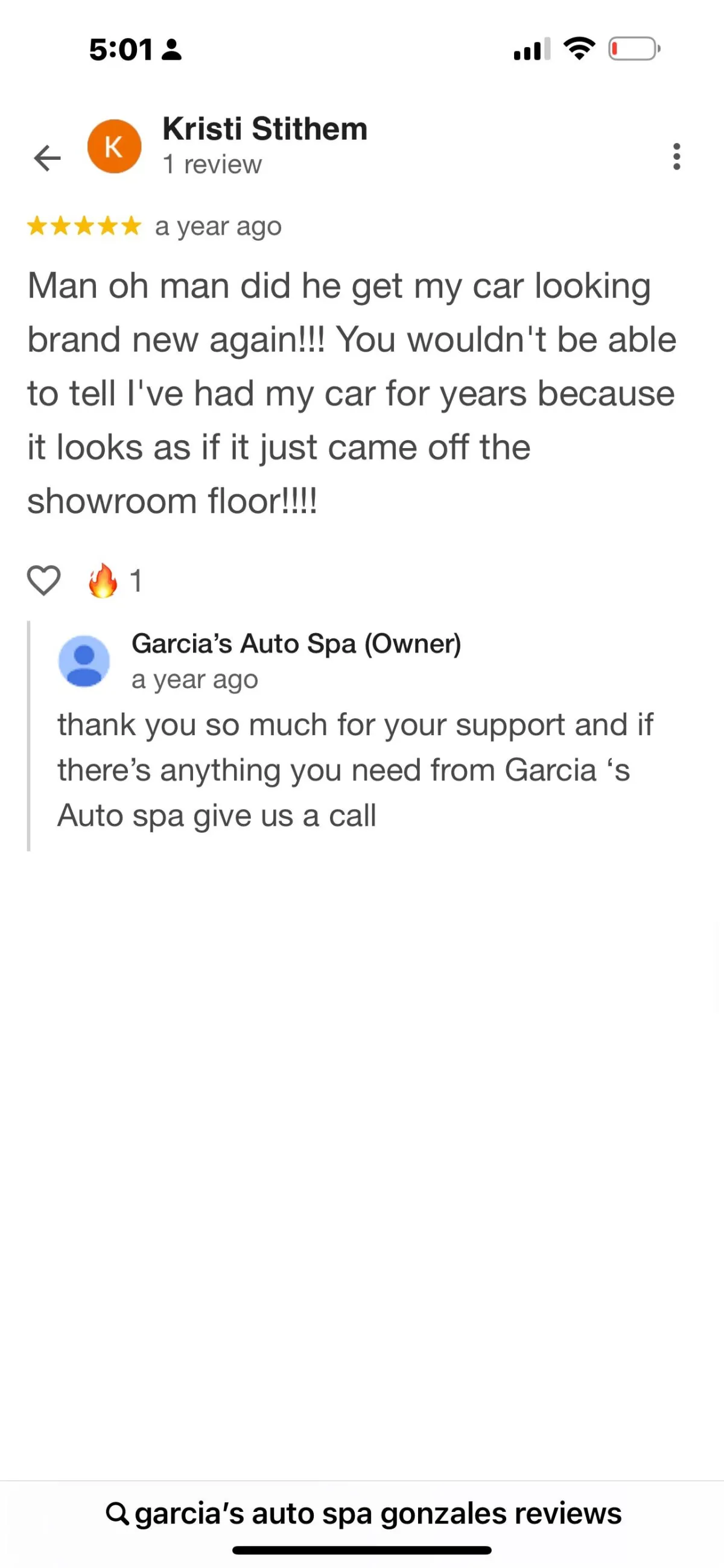The width and height of the screenshot is (724, 1568).
Task: Go back with the arrow icon
Action: [x=47, y=158]
